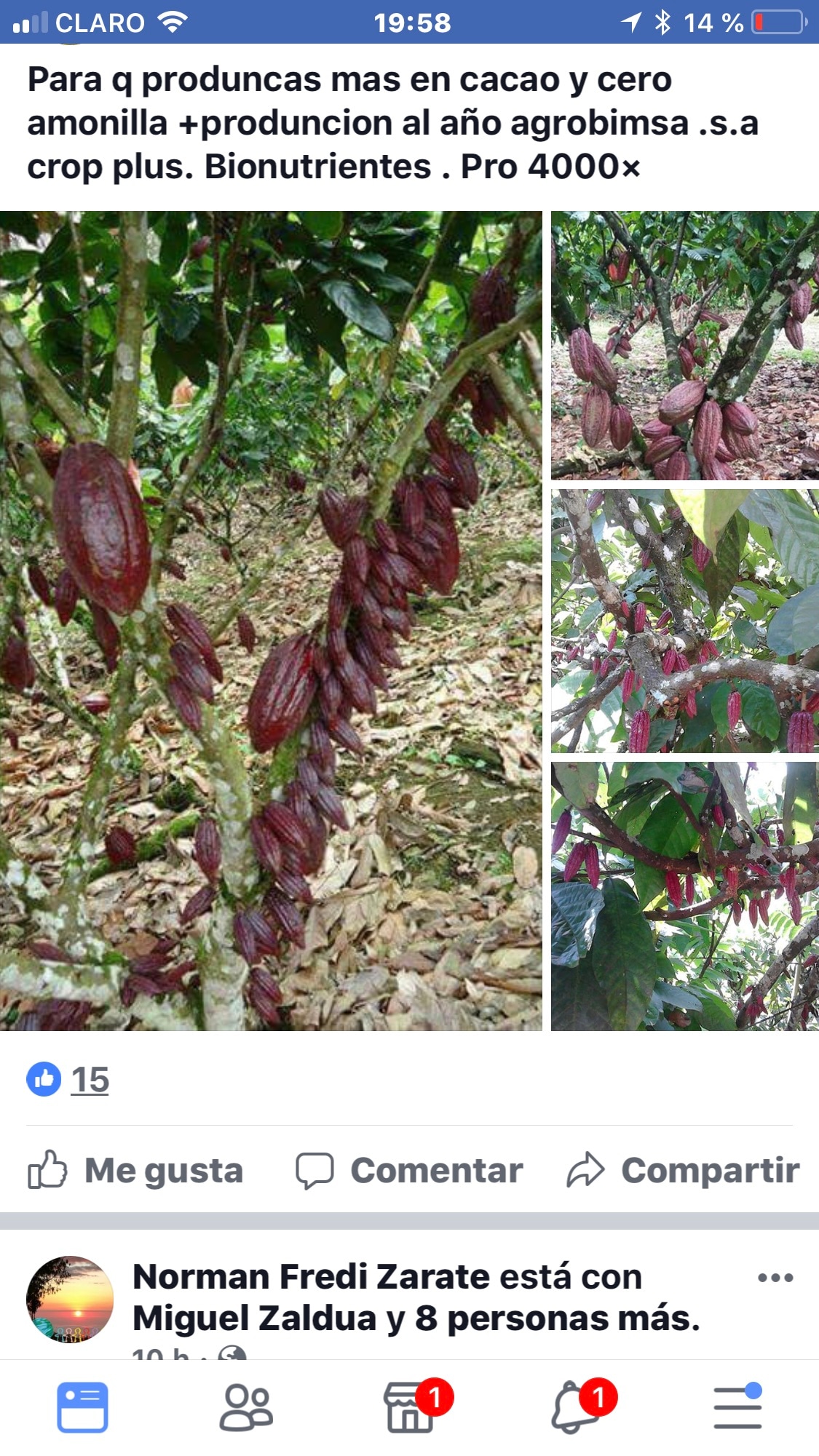Like the cacao post with Me gusta
Image resolution: width=819 pixels, height=1456 pixels.
[x=136, y=1171]
